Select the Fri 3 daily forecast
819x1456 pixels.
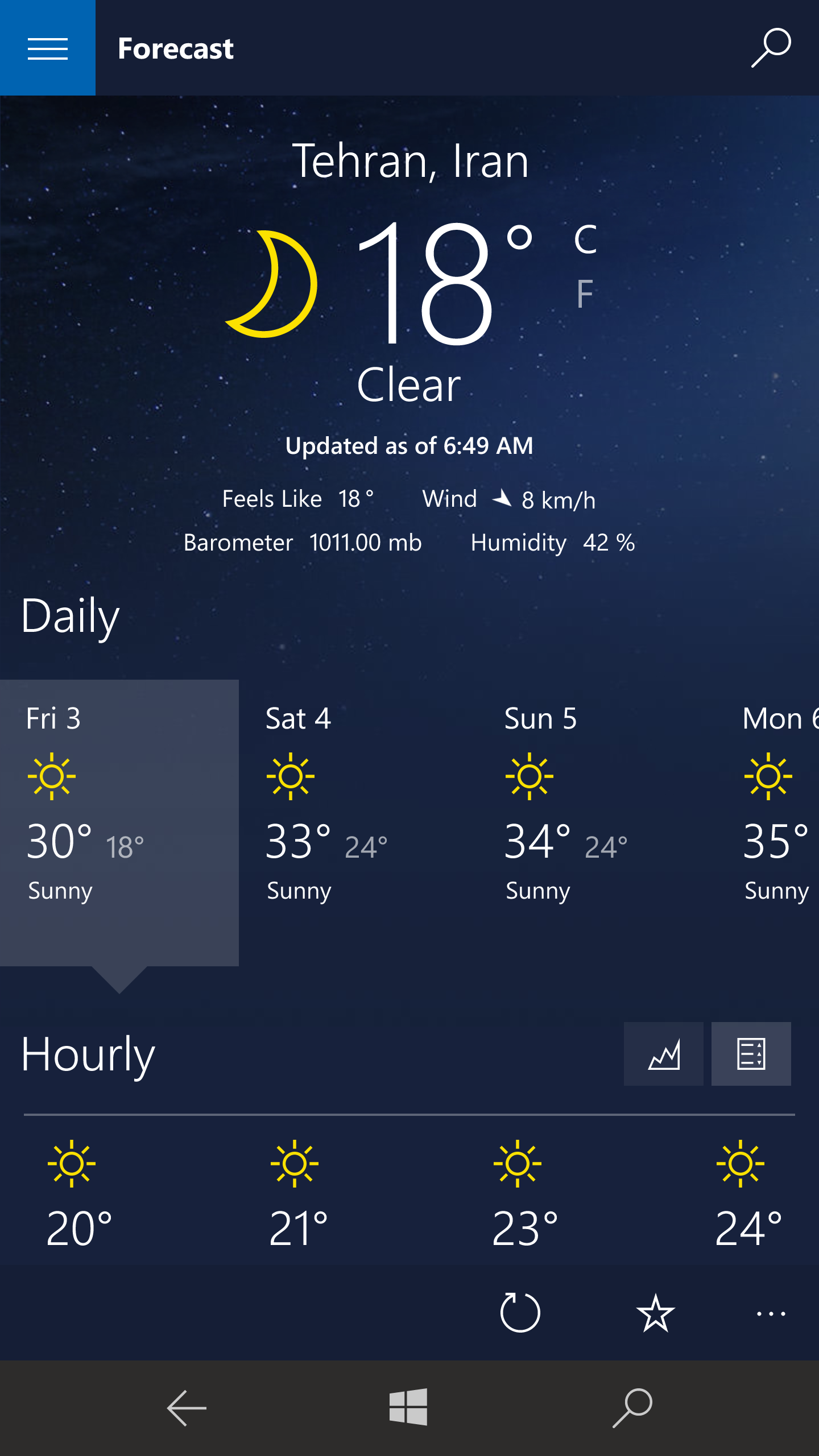(x=119, y=822)
